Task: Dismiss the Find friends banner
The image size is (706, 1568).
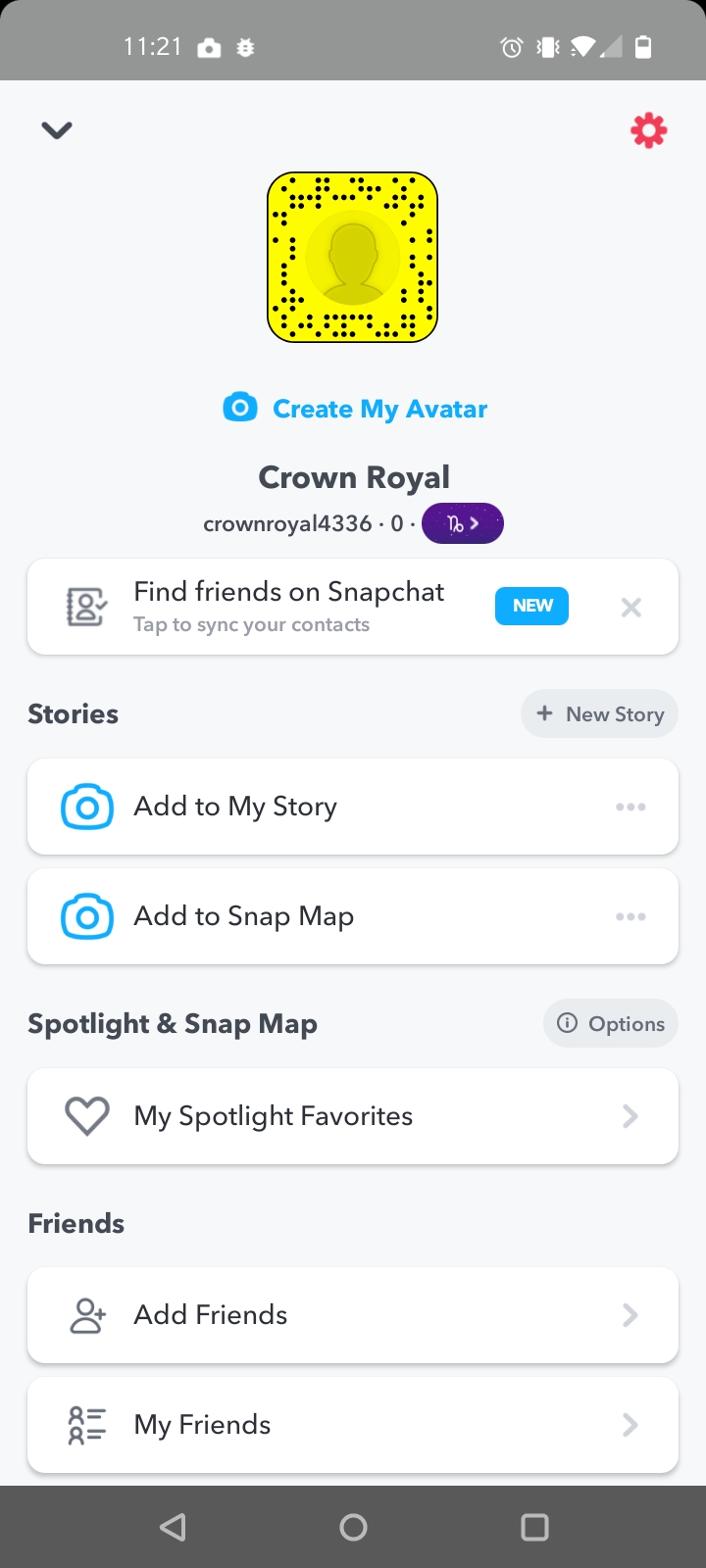Action: (631, 608)
